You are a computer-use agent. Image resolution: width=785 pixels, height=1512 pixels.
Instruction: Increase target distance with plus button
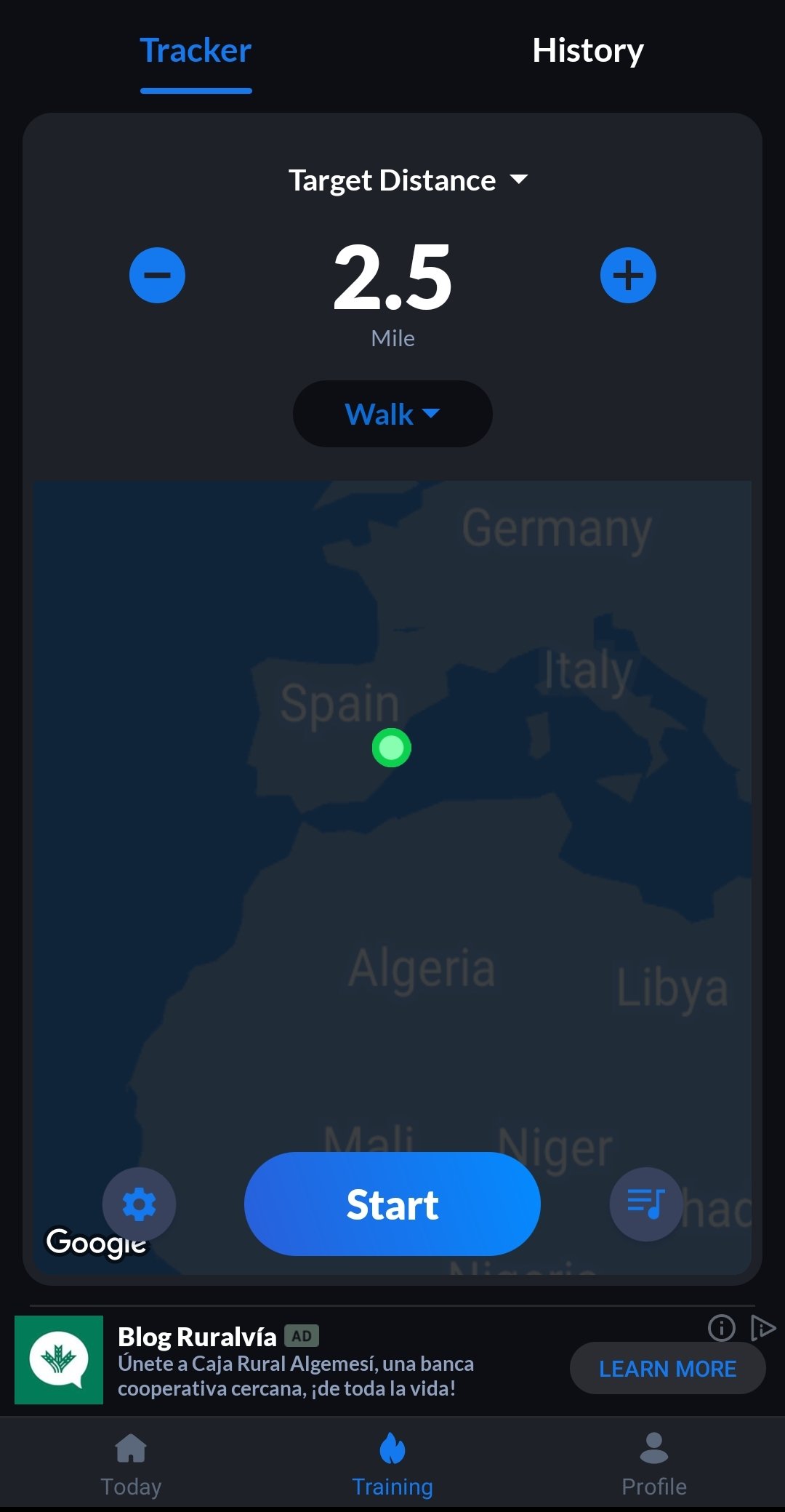click(x=628, y=275)
